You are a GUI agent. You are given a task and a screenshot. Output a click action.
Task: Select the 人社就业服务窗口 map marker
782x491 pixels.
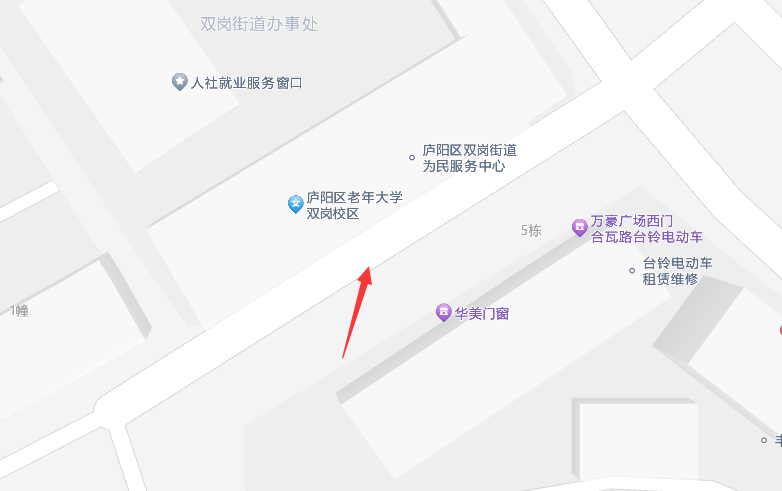coord(179,82)
